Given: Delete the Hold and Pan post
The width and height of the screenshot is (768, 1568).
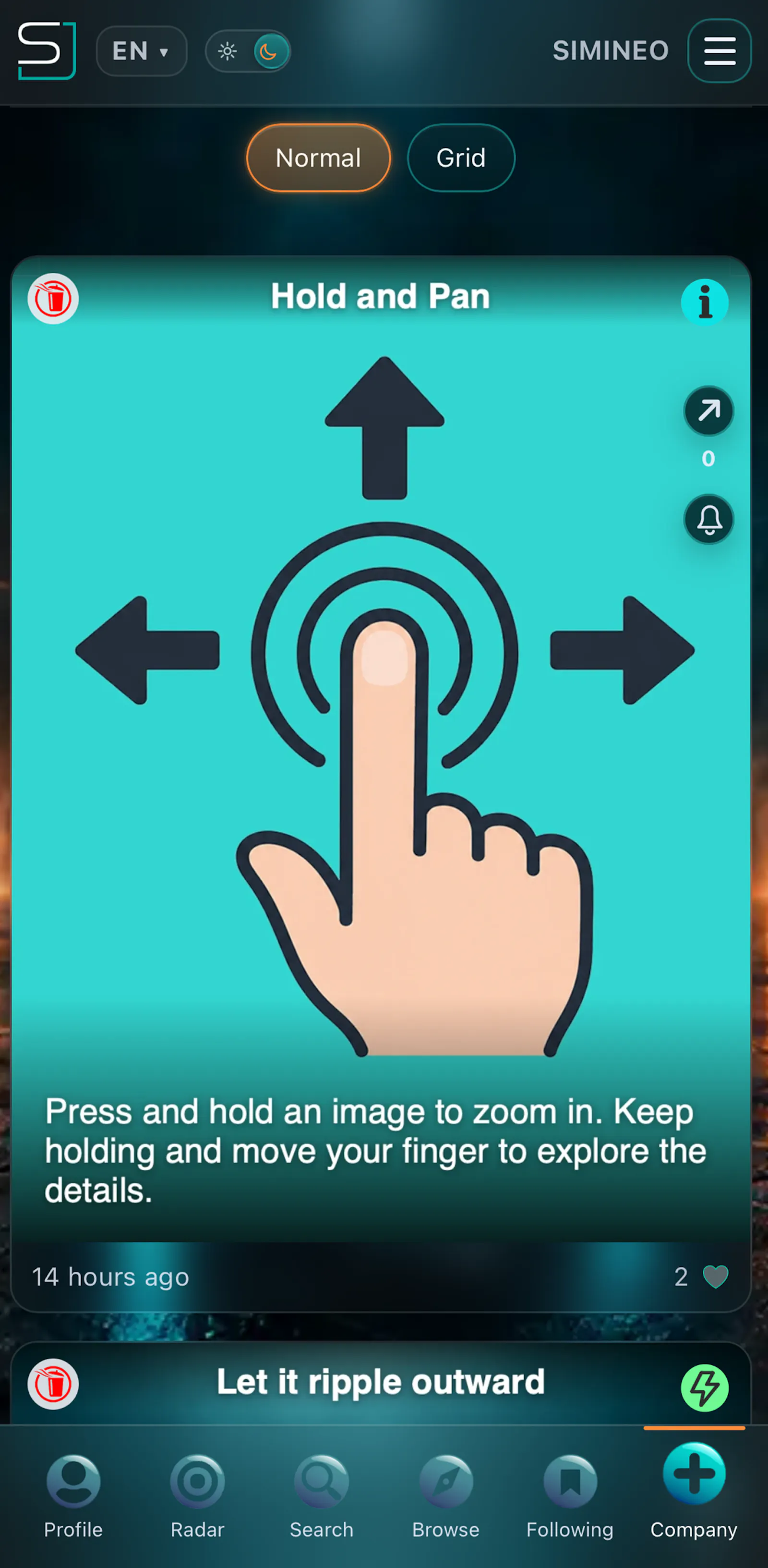Looking at the screenshot, I should click(x=53, y=299).
